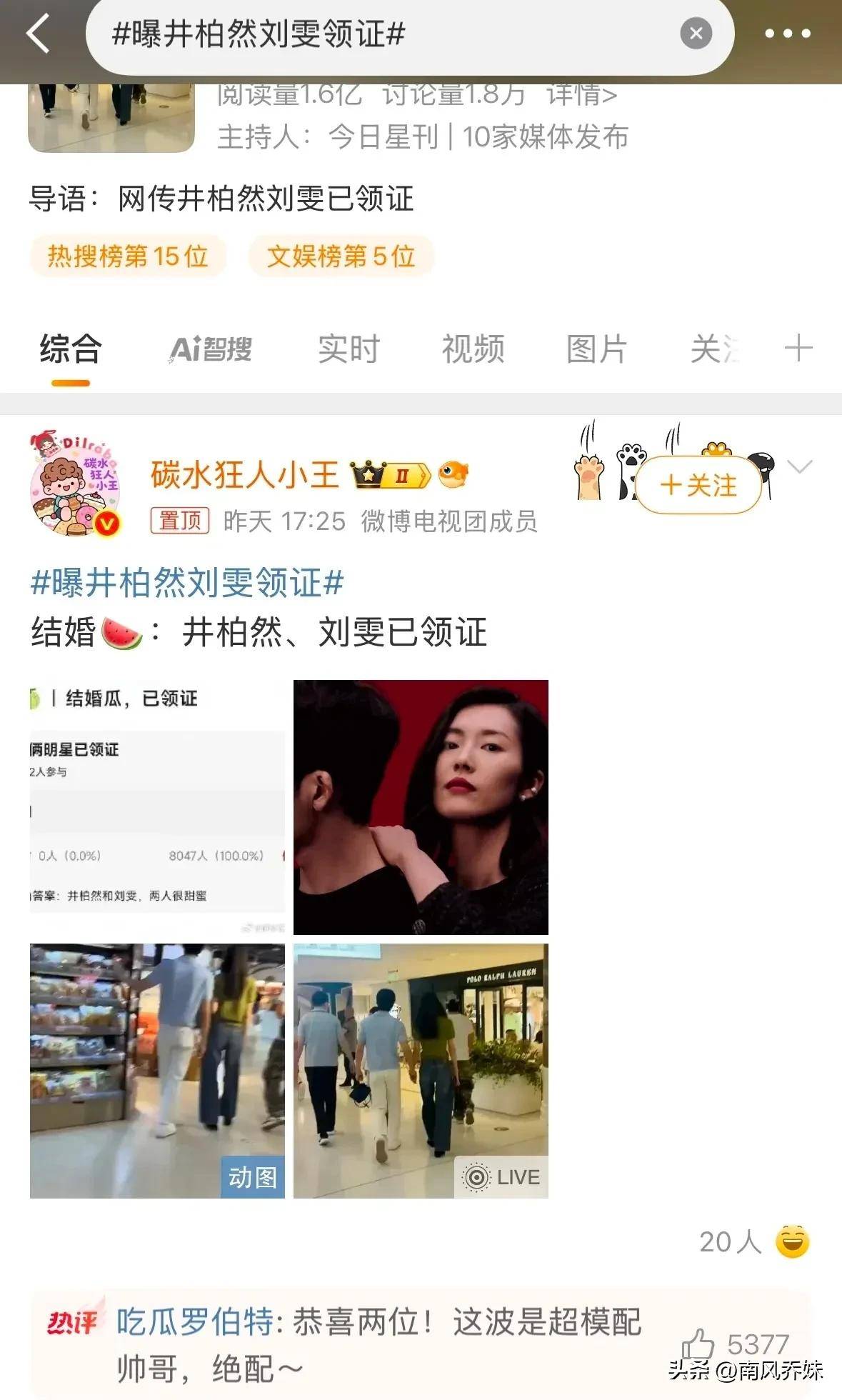
Task: Tap the search field with hashtag text
Action: coord(386,34)
